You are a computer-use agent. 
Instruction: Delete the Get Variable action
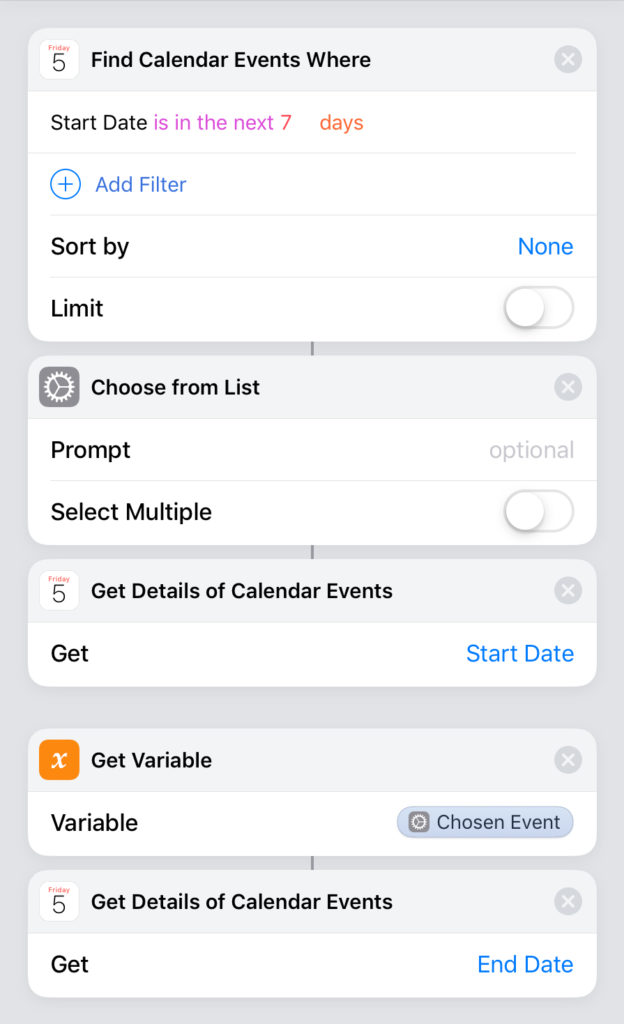coord(568,760)
